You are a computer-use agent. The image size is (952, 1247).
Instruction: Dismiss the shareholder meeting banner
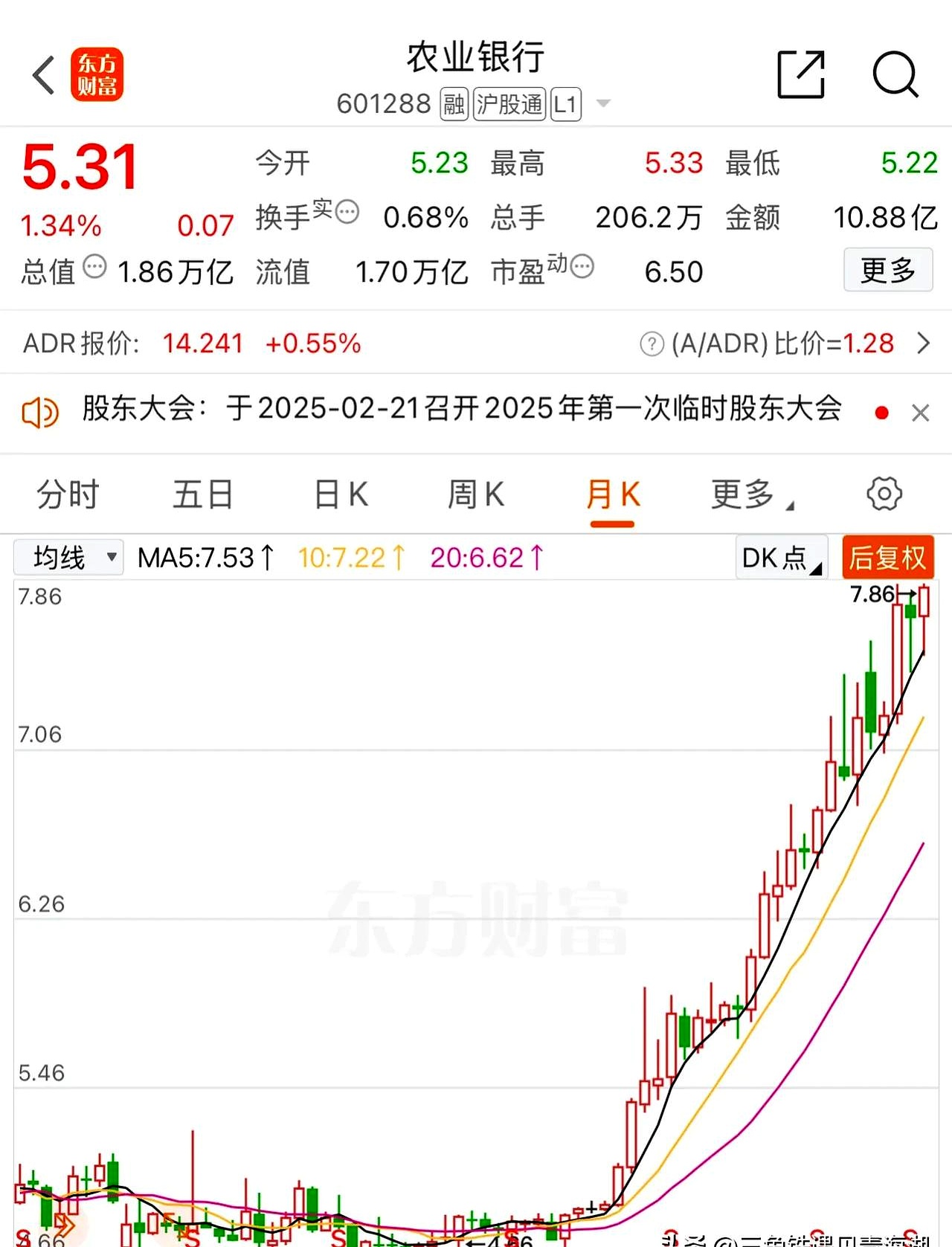(x=920, y=412)
